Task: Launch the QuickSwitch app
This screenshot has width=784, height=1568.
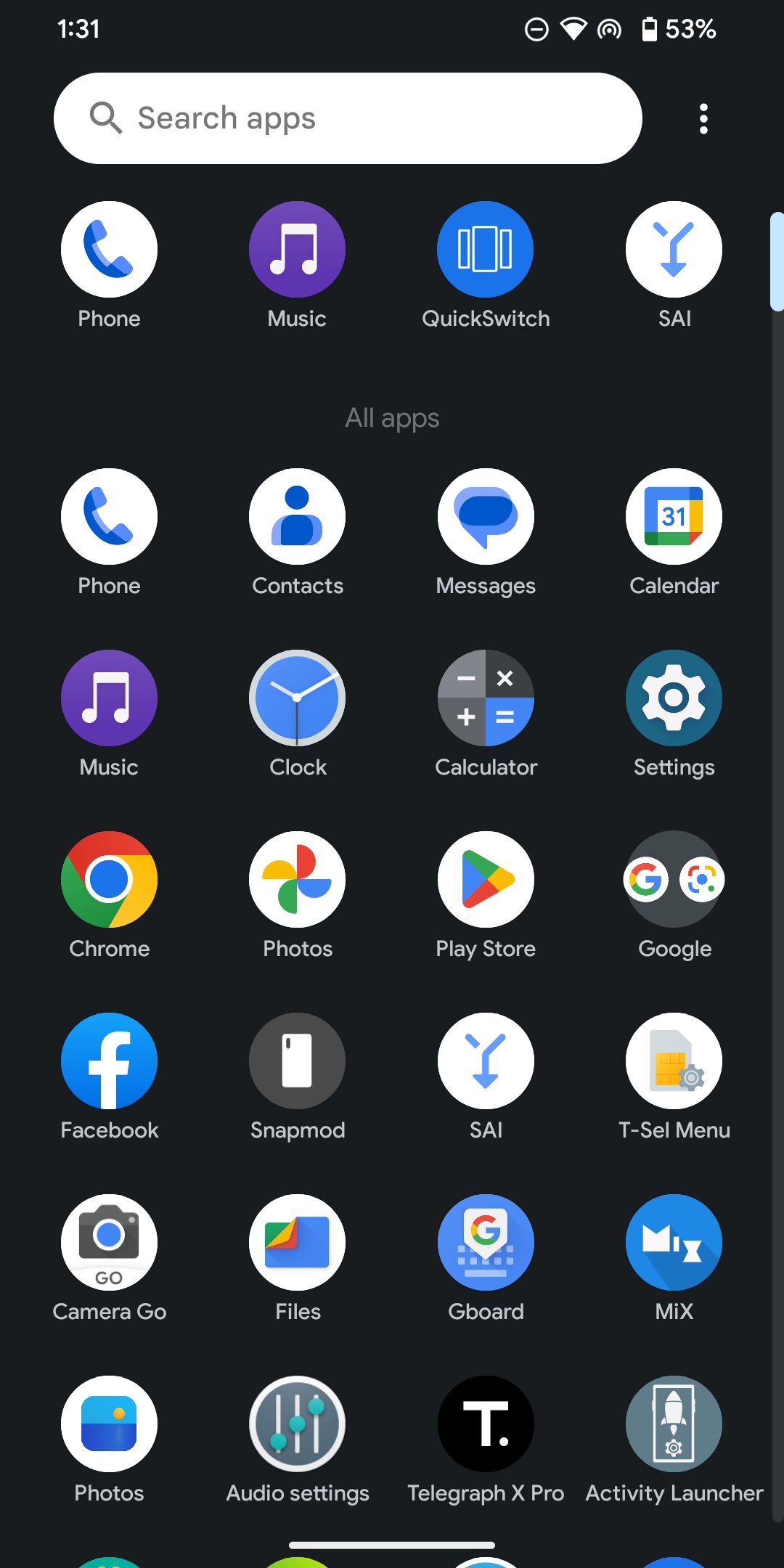Action: pyautogui.click(x=486, y=249)
